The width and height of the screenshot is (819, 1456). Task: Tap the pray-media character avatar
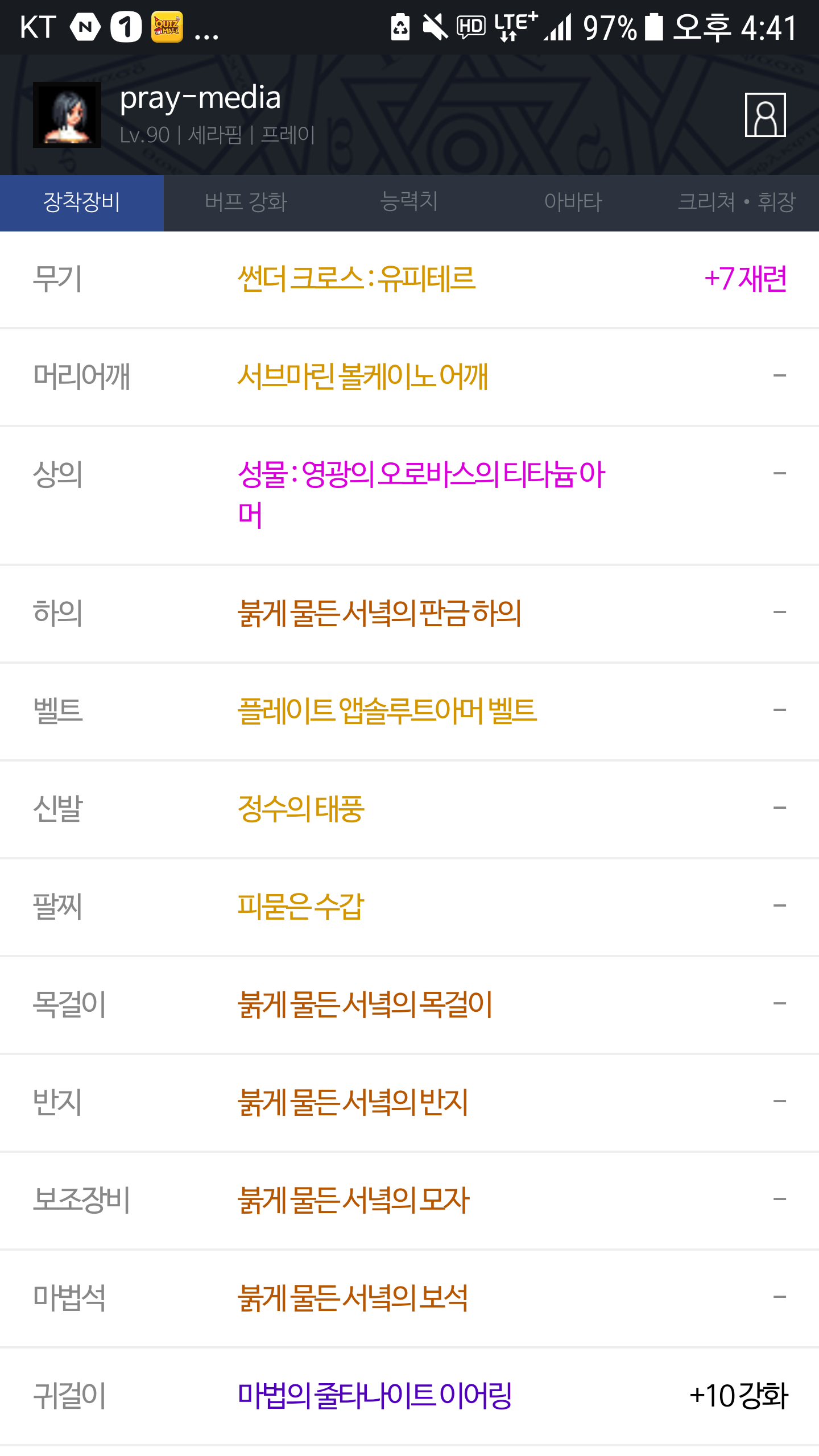67,115
